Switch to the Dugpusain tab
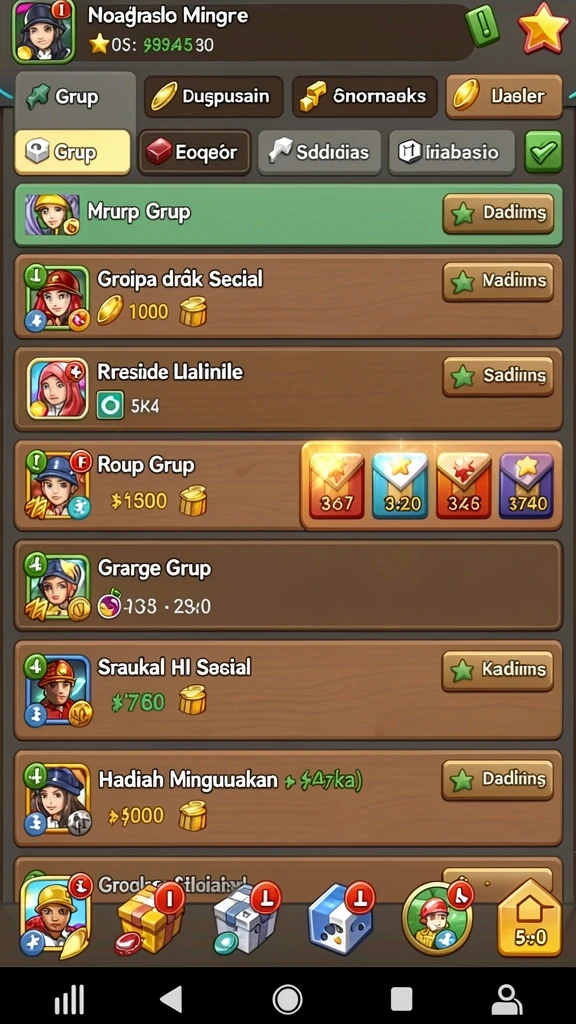The image size is (576, 1024). 214,97
